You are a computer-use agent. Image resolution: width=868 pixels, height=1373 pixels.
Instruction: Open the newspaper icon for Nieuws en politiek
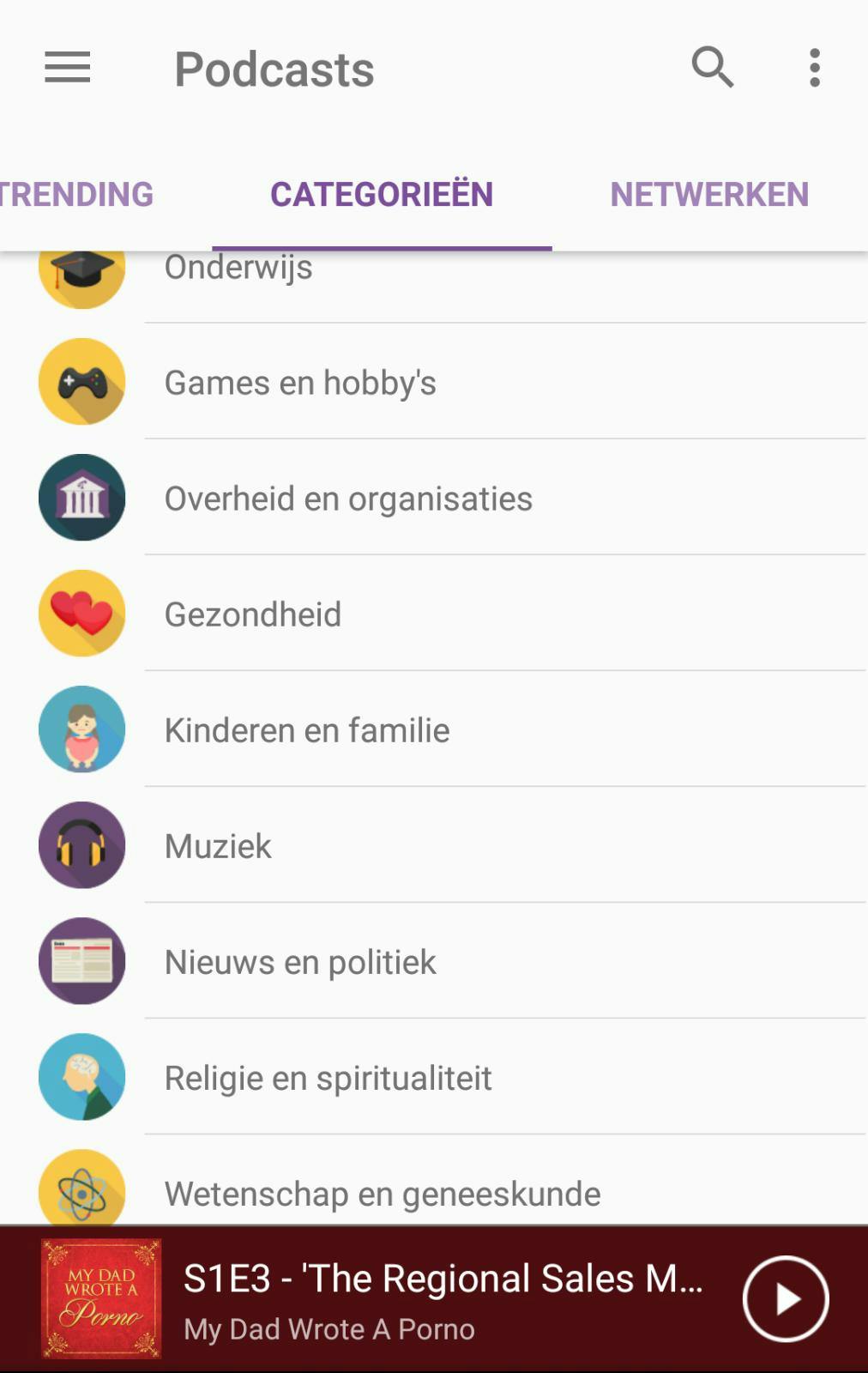[x=81, y=960]
